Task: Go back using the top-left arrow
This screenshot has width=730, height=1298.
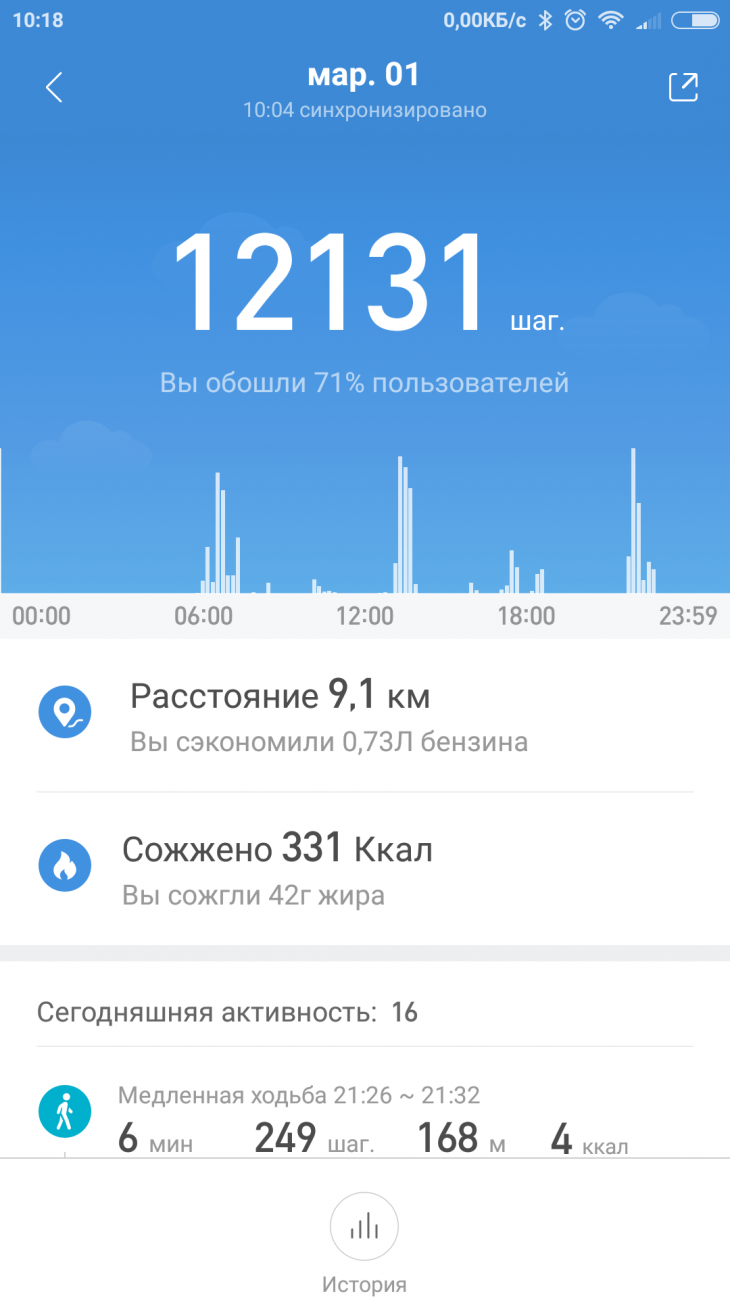Action: tap(54, 87)
